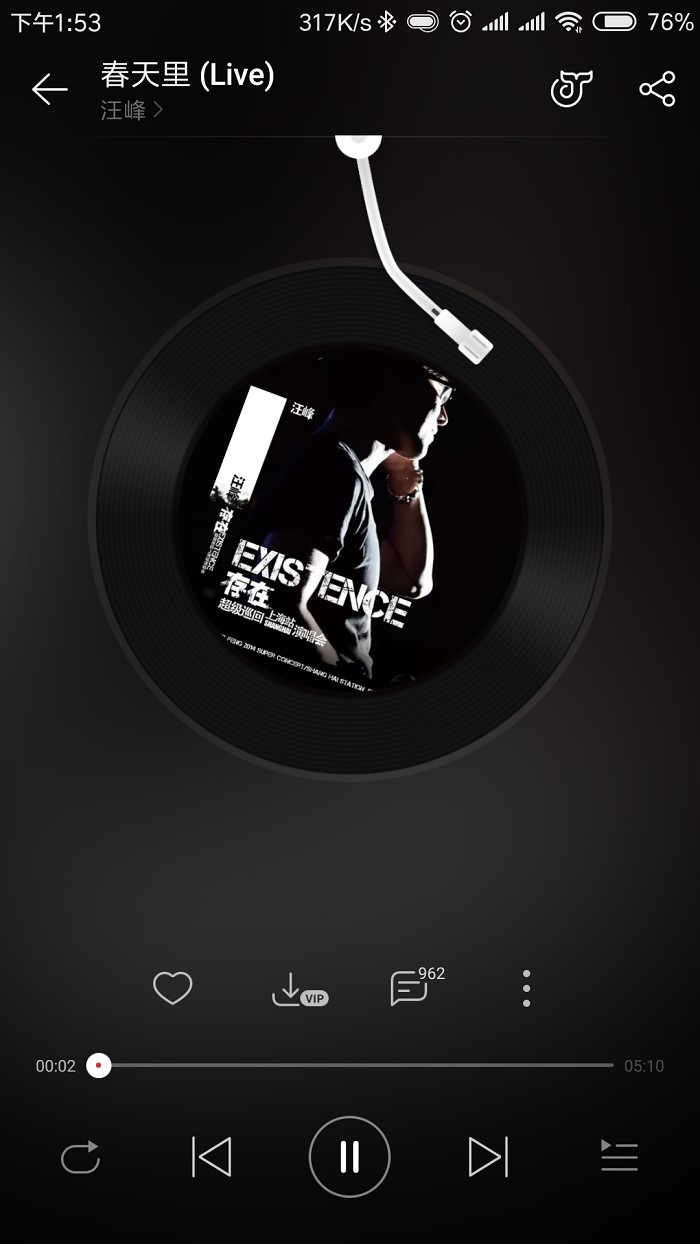Open the play queue list
The image size is (700, 1244).
click(619, 1156)
